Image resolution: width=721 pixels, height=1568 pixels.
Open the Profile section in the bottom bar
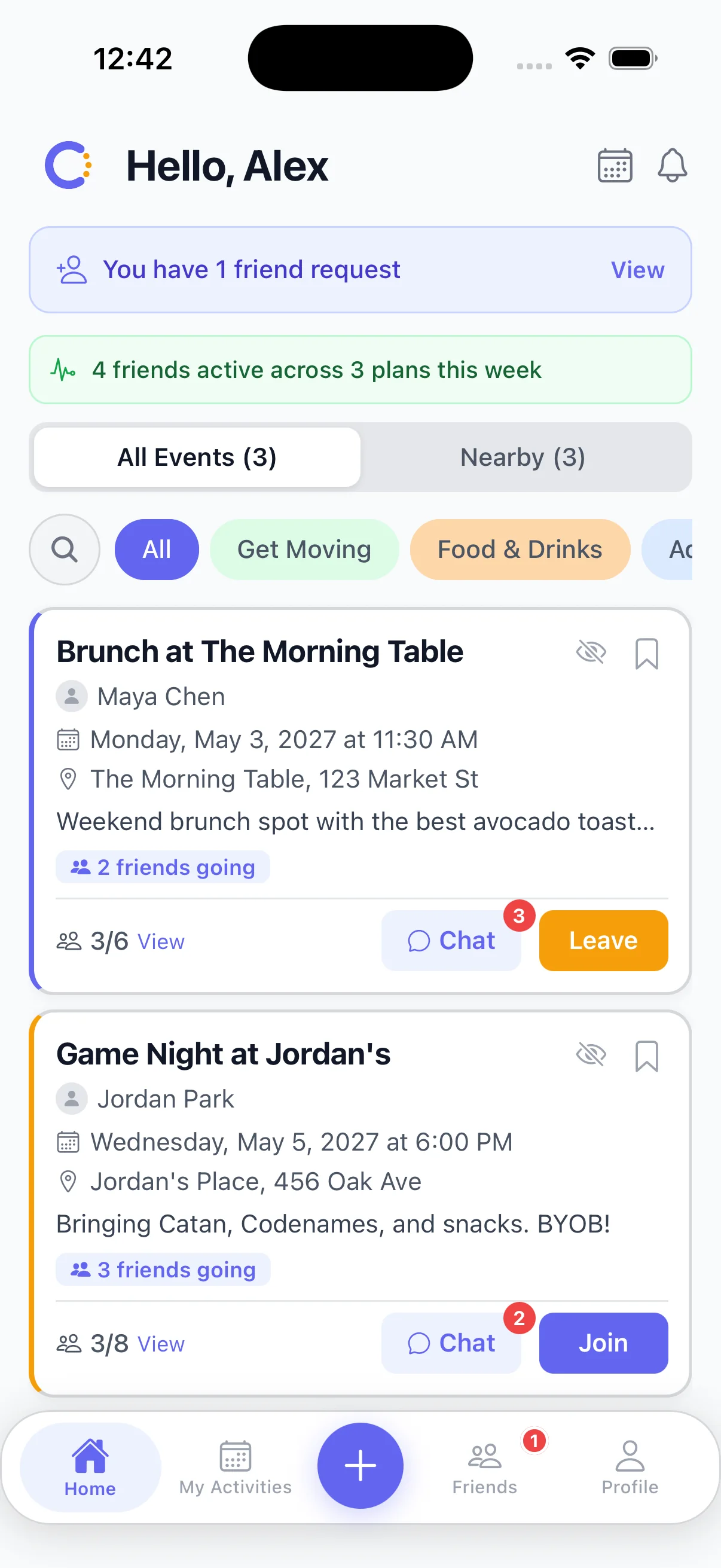(x=629, y=1466)
